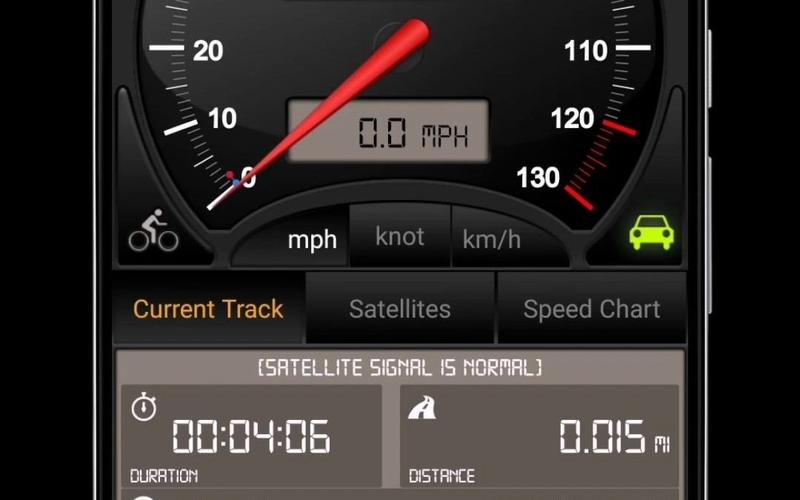View the Speed Chart tab
The height and width of the screenshot is (500, 800).
click(591, 309)
